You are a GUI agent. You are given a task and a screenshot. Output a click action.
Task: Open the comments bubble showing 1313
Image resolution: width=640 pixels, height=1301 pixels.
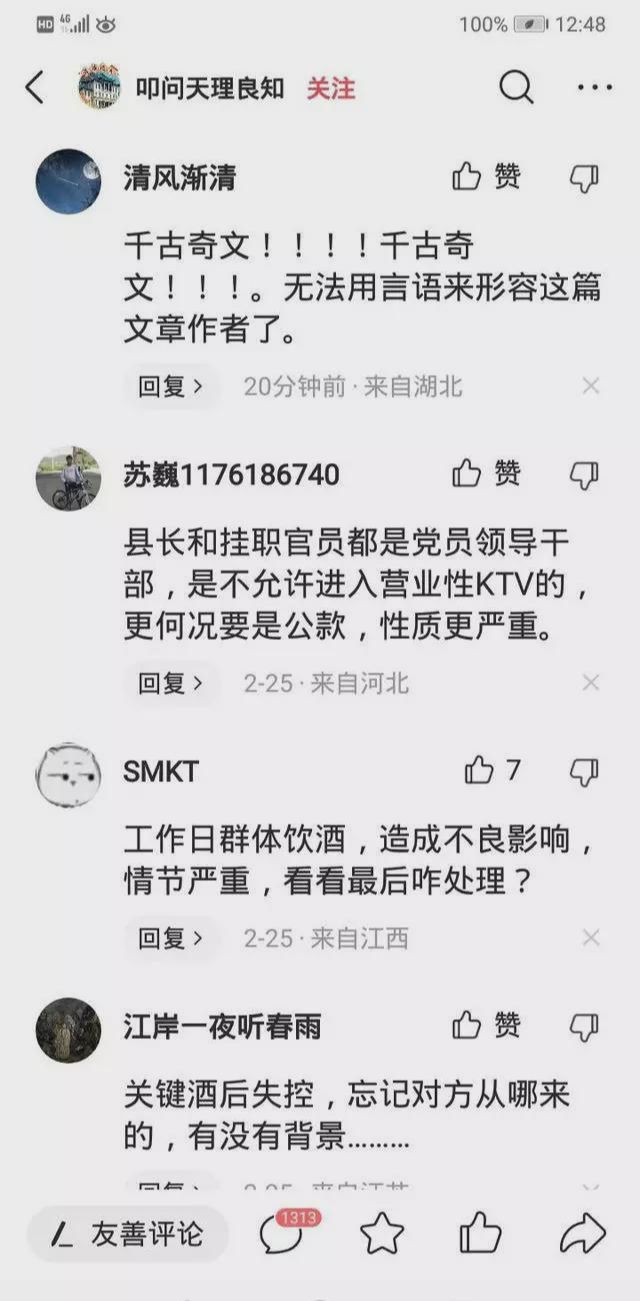(x=284, y=1234)
